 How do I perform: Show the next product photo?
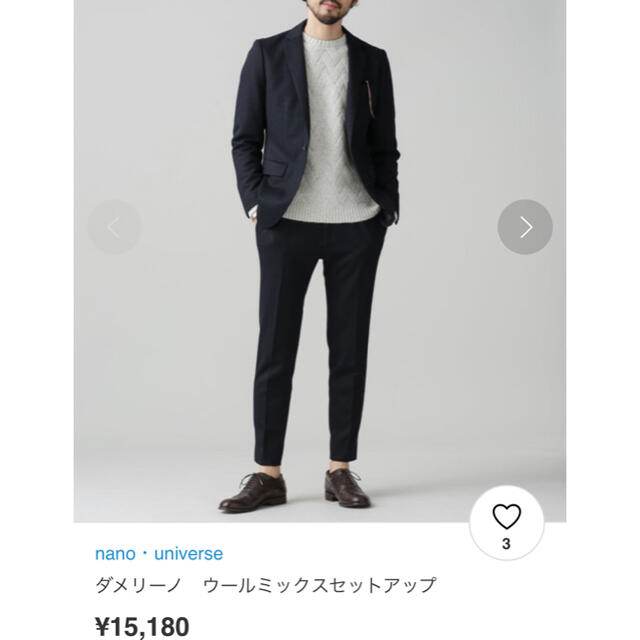click(525, 227)
